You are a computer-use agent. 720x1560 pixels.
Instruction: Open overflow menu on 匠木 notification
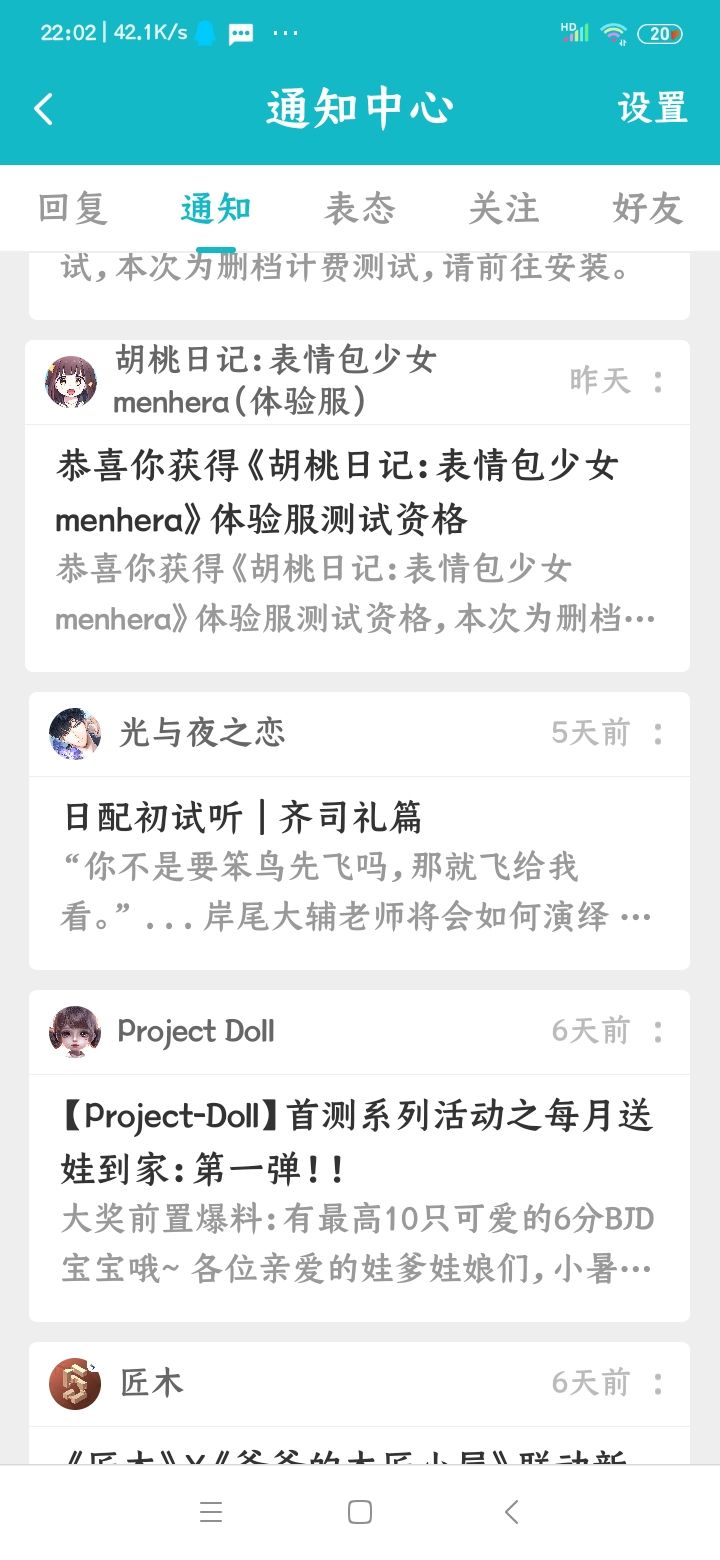[658, 1383]
